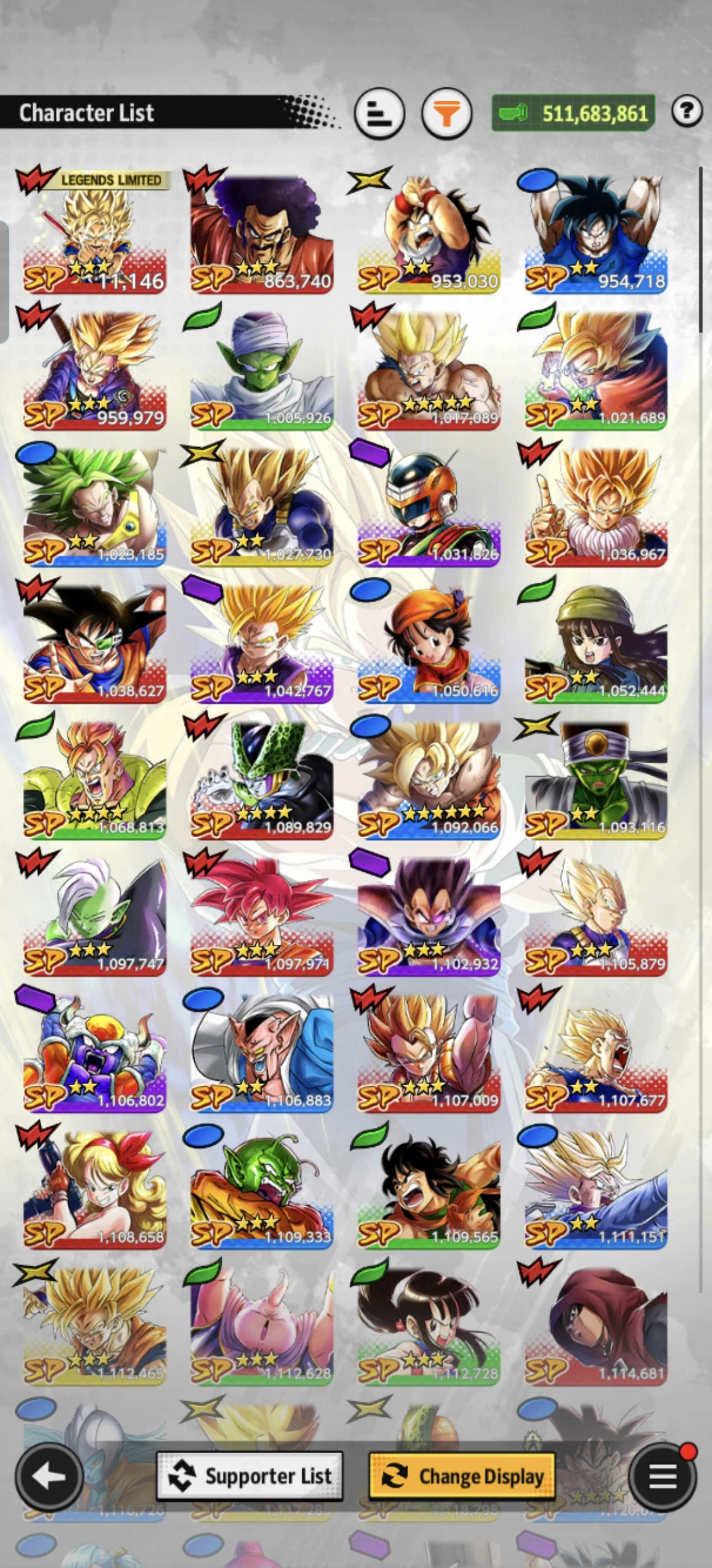Viewport: 712px width, 1568px height.
Task: Open the hooded character with 1,114,681
Action: [x=596, y=1327]
